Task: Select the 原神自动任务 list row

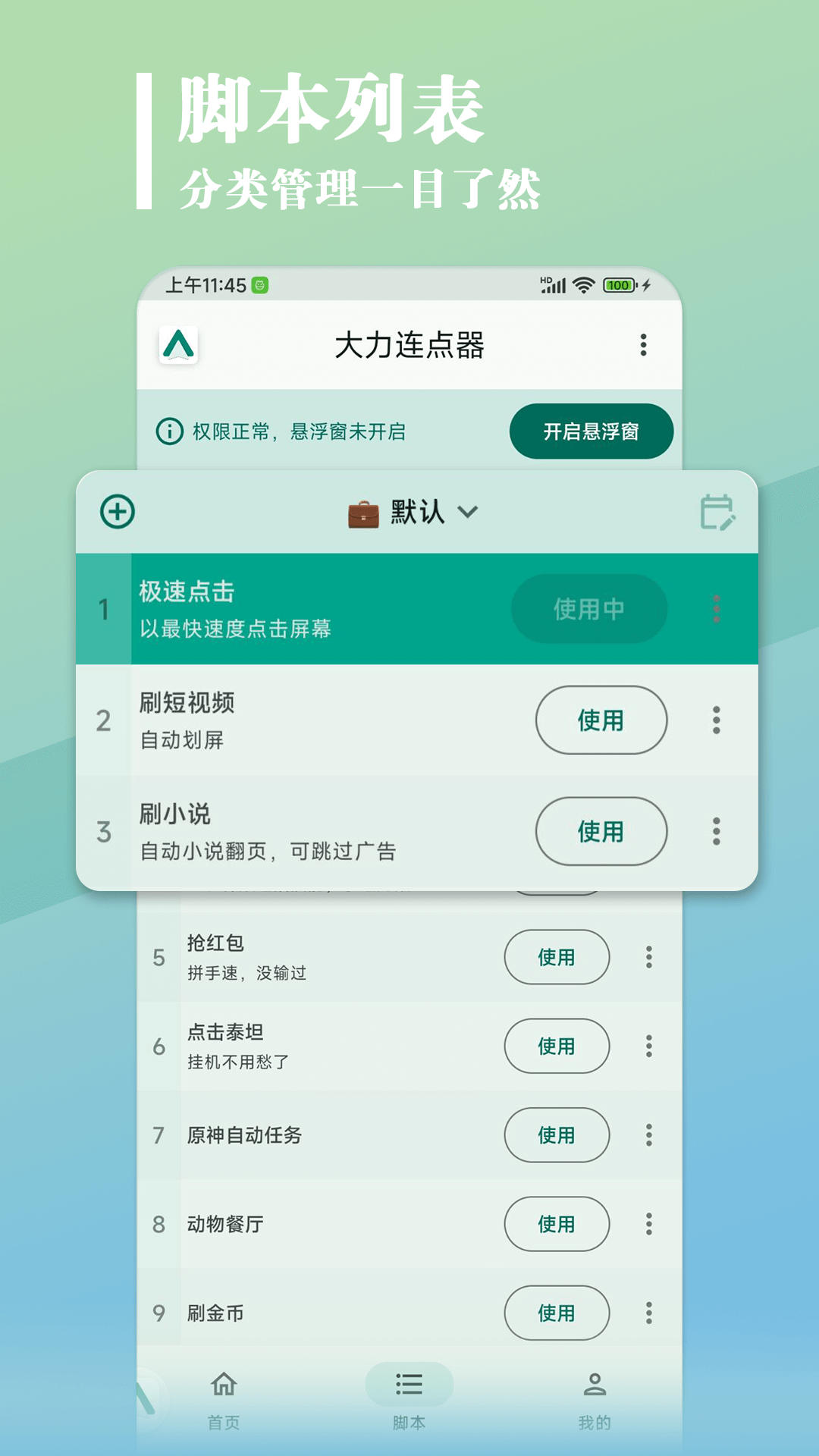Action: click(x=246, y=1135)
